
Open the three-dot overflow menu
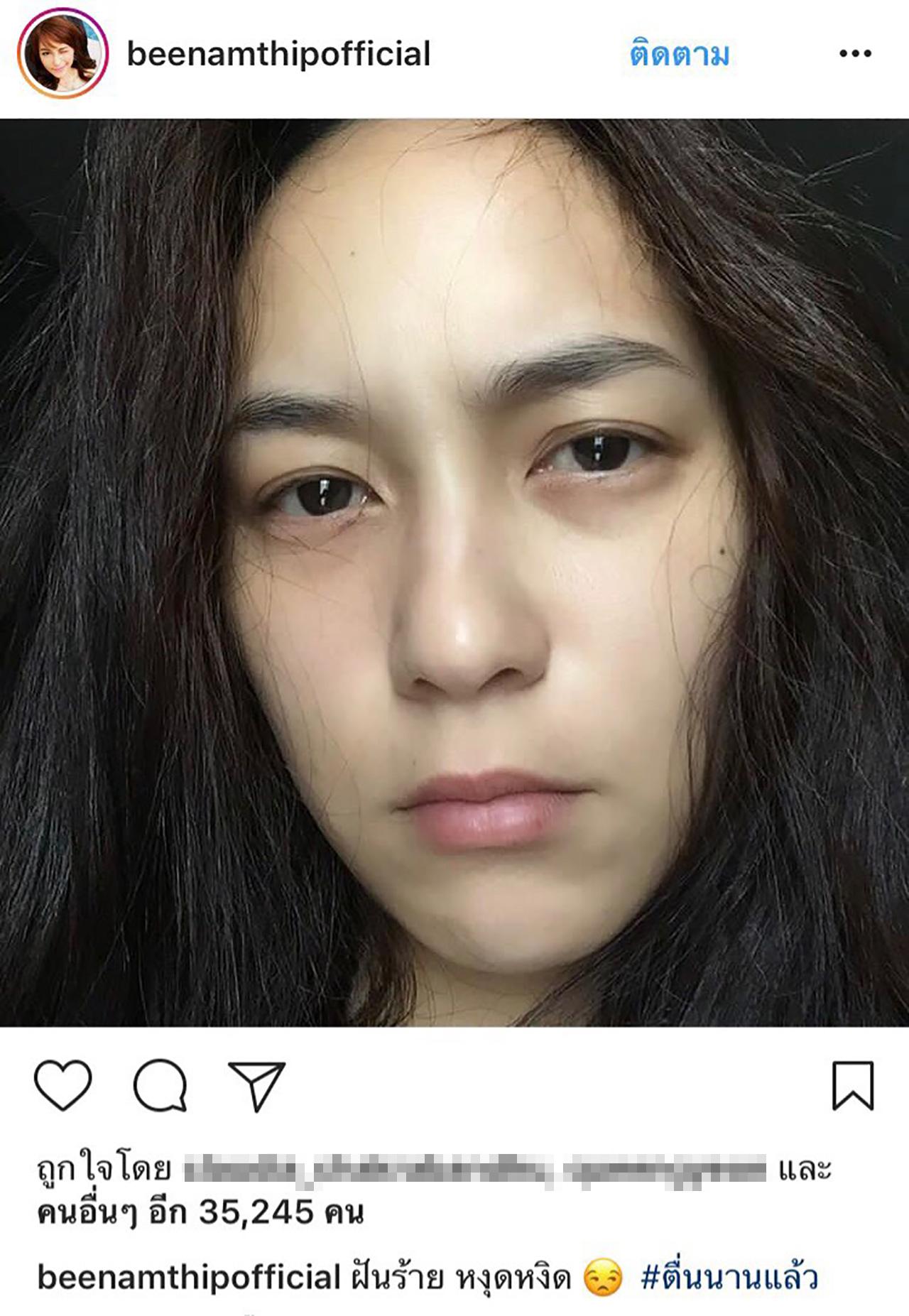point(855,54)
